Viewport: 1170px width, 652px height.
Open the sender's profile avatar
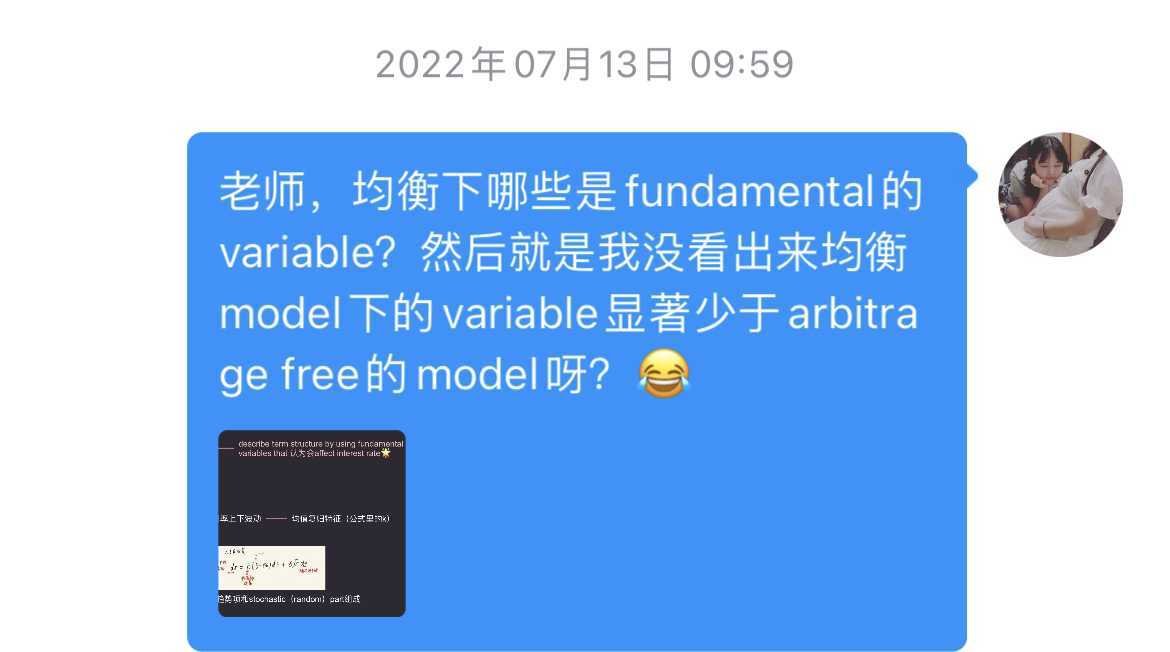click(1060, 195)
